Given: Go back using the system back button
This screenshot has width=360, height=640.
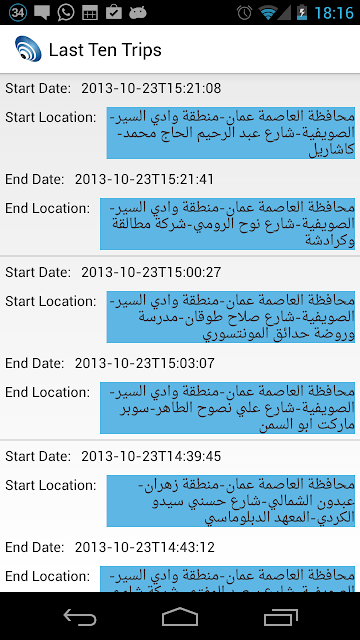Looking at the screenshot, I should tap(80, 616).
